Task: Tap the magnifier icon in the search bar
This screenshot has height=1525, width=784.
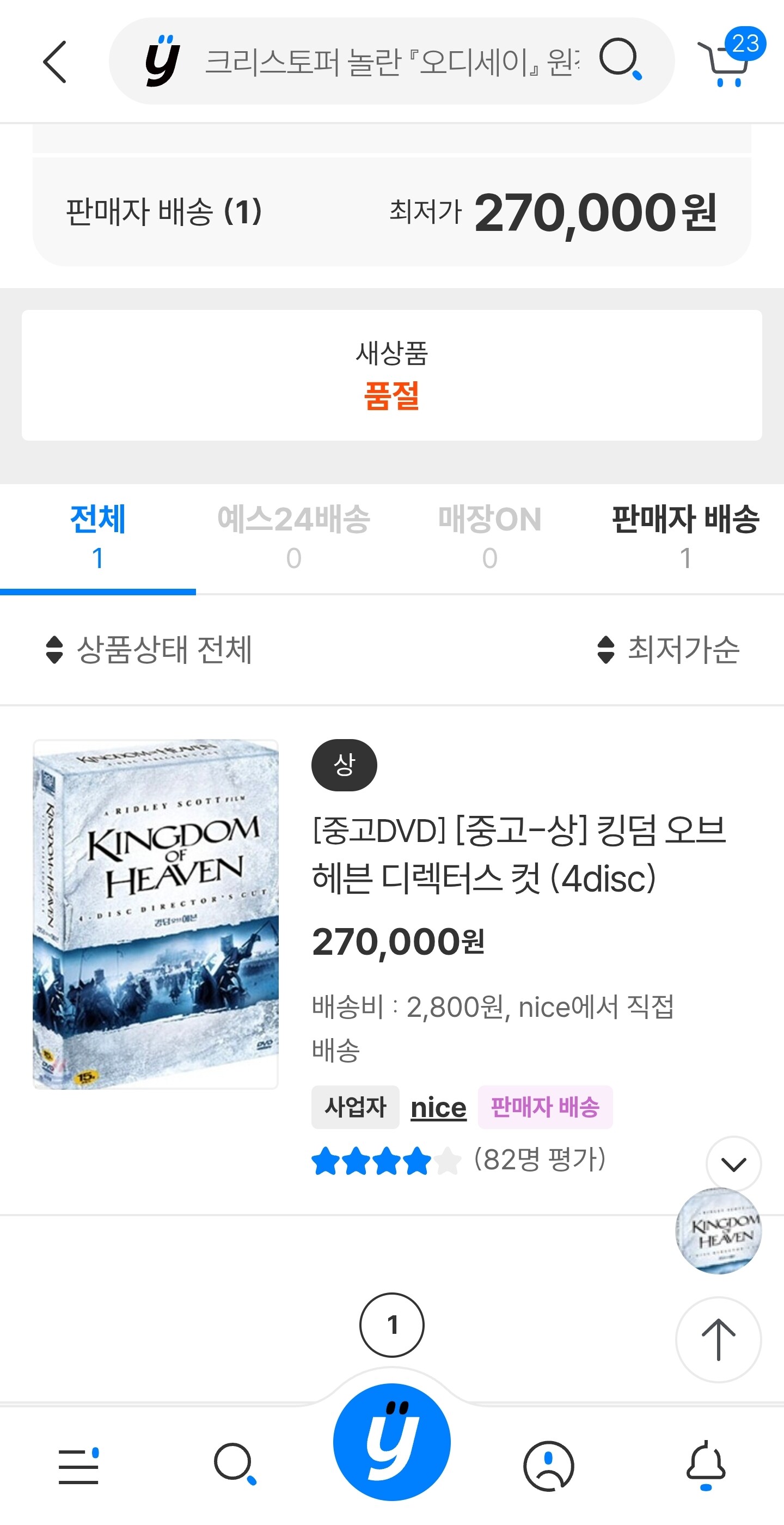Action: tap(620, 60)
